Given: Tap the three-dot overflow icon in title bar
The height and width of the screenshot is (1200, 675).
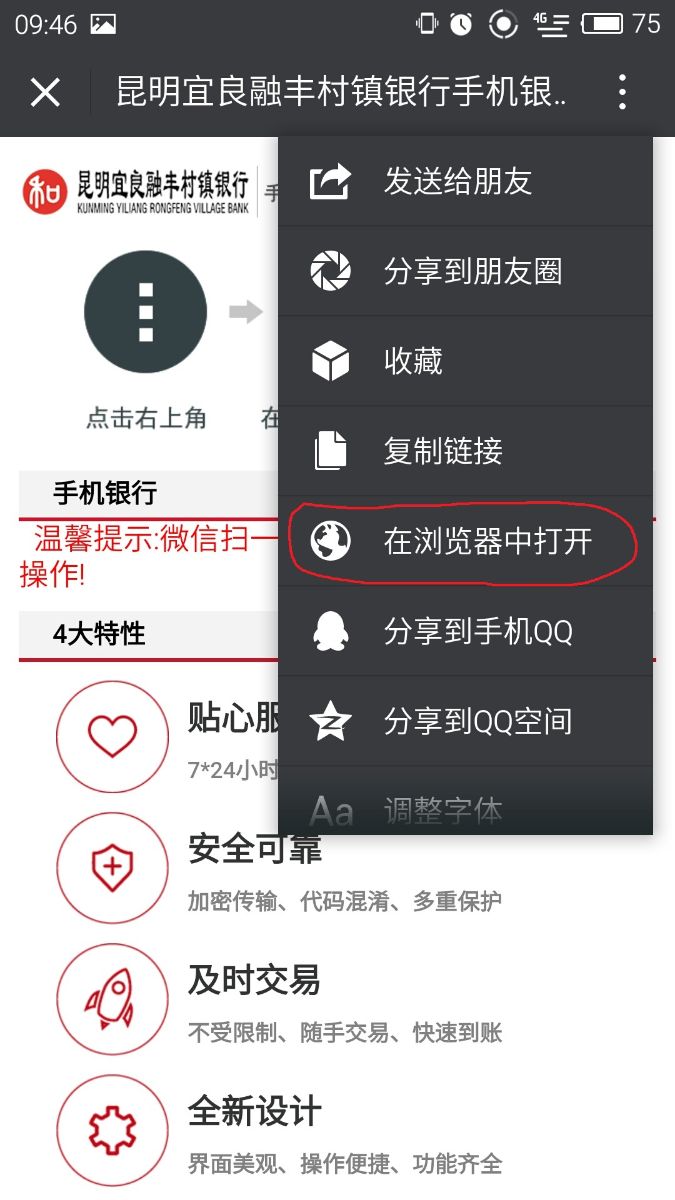Looking at the screenshot, I should coord(622,93).
